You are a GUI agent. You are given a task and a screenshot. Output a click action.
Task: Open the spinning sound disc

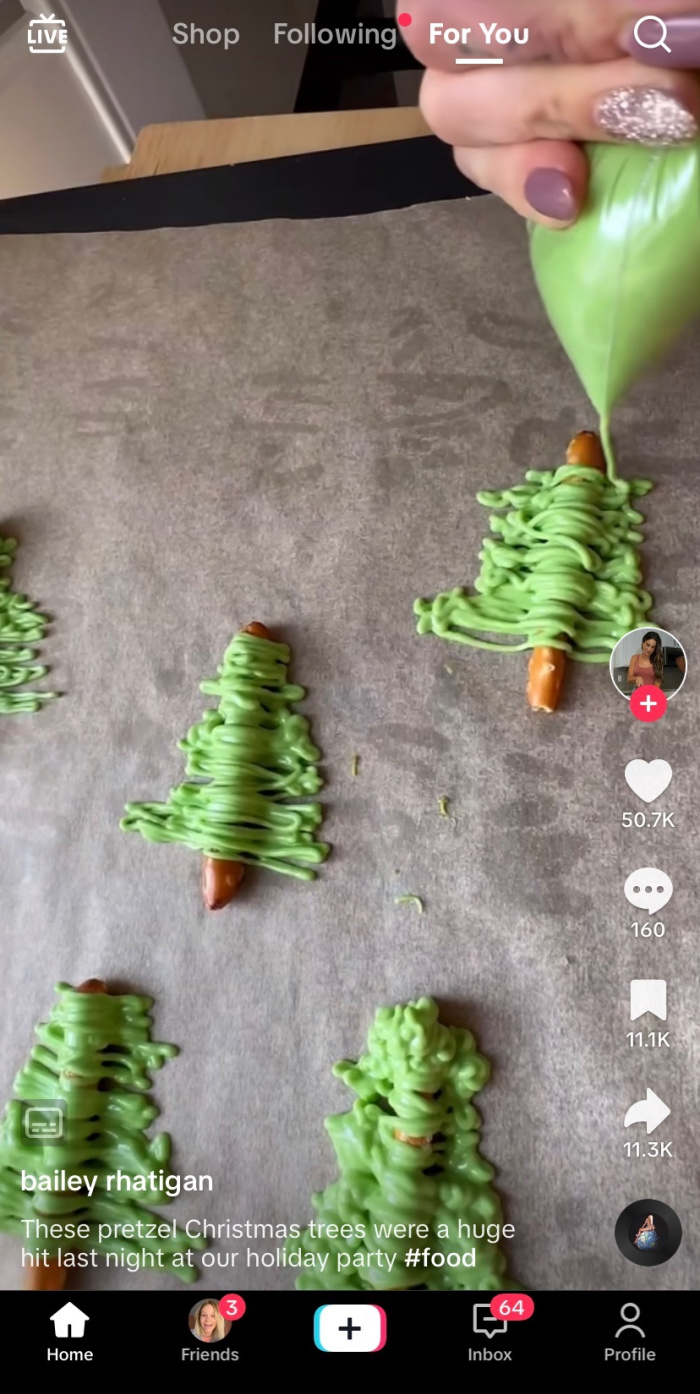648,1233
